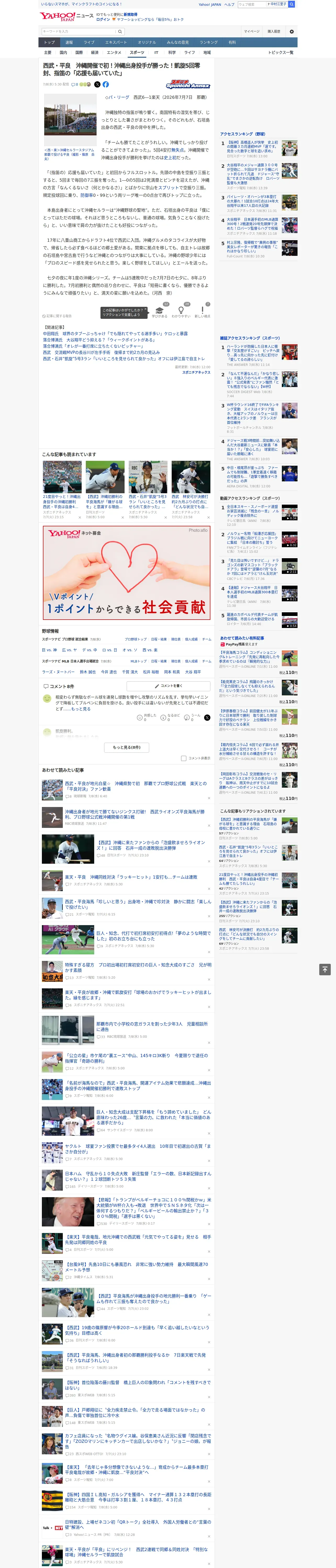Open the settings gear icon in the header
This screenshot has height=1568, width=336.
tap(292, 31)
